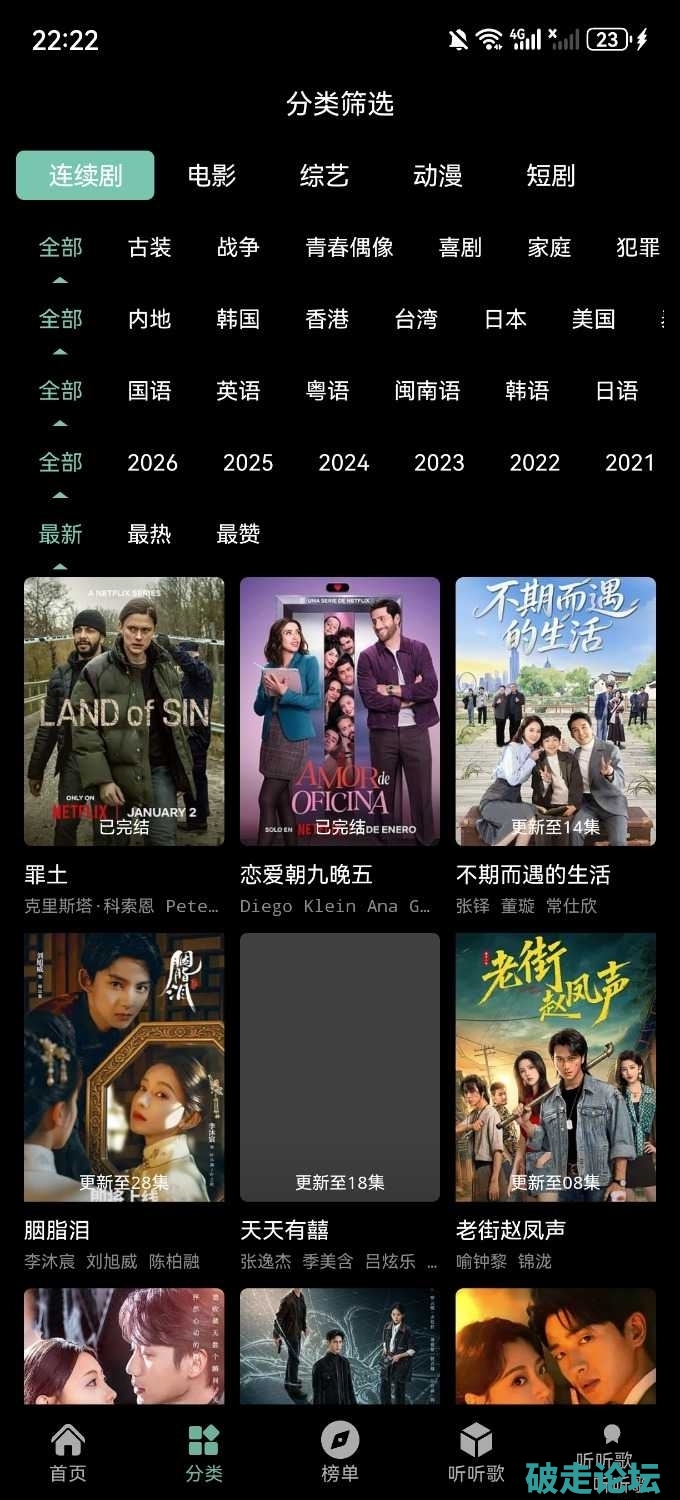Sort results by 最赞

238,534
